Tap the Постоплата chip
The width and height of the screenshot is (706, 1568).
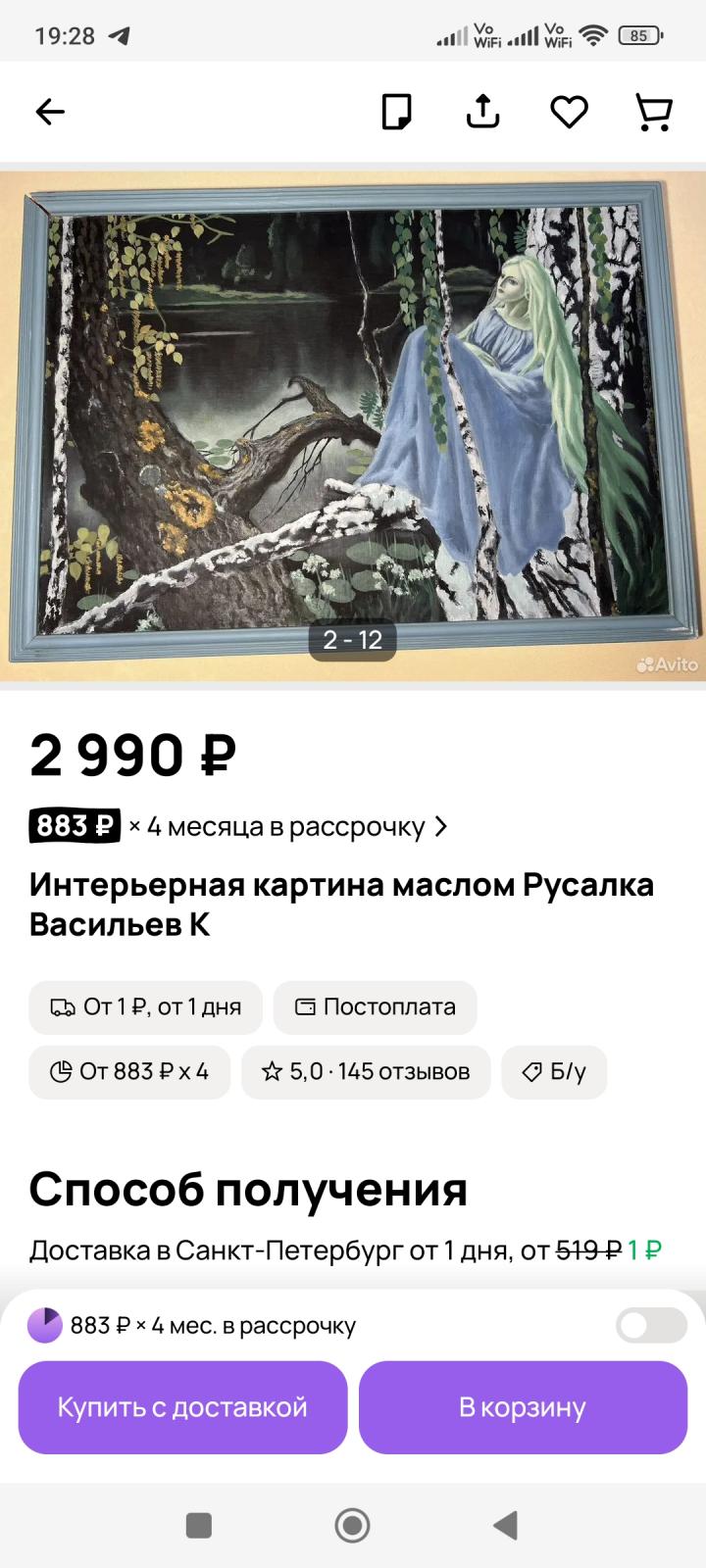[375, 1006]
